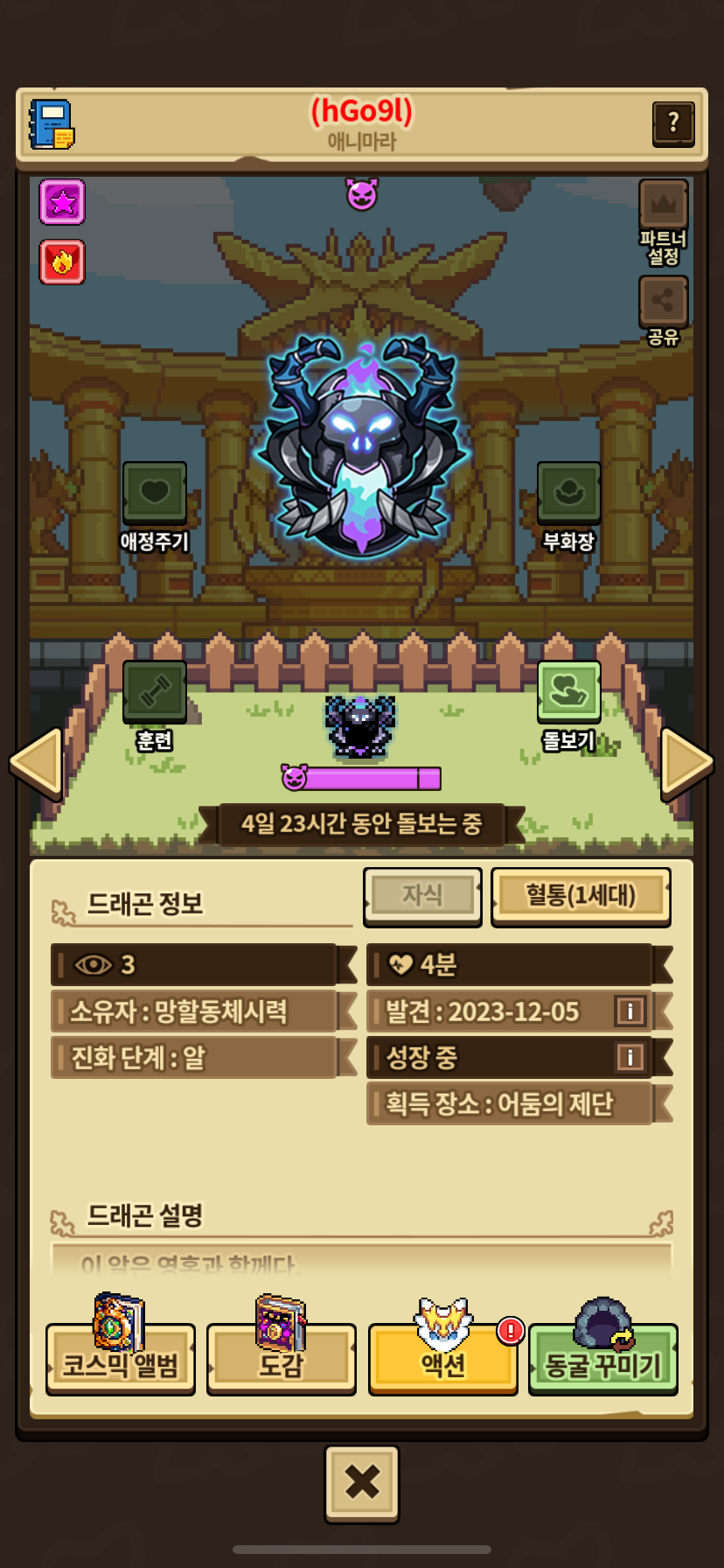Open the blue notebook memo icon

click(x=52, y=124)
